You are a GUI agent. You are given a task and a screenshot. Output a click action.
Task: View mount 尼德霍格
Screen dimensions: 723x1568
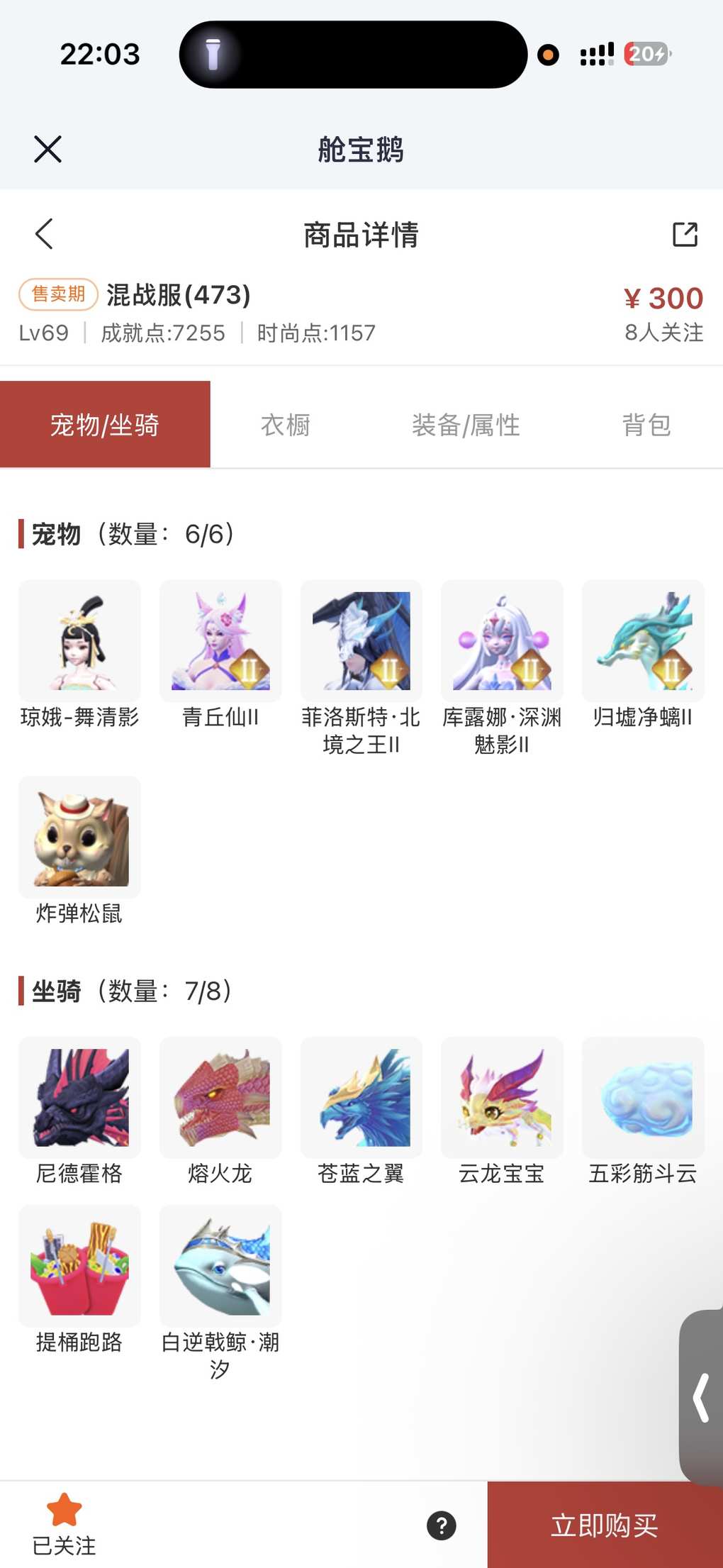(79, 1097)
